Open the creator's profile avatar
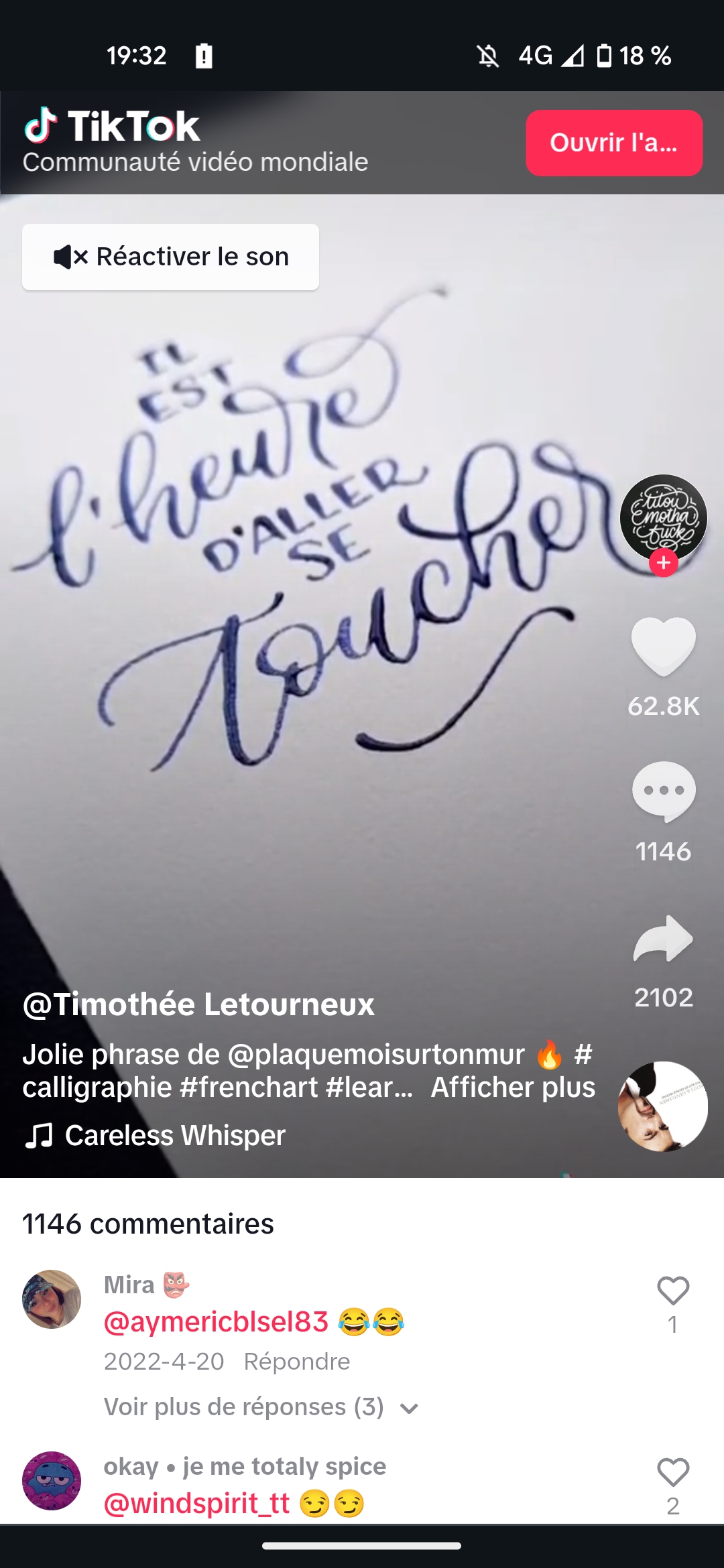724x1568 pixels. [663, 517]
